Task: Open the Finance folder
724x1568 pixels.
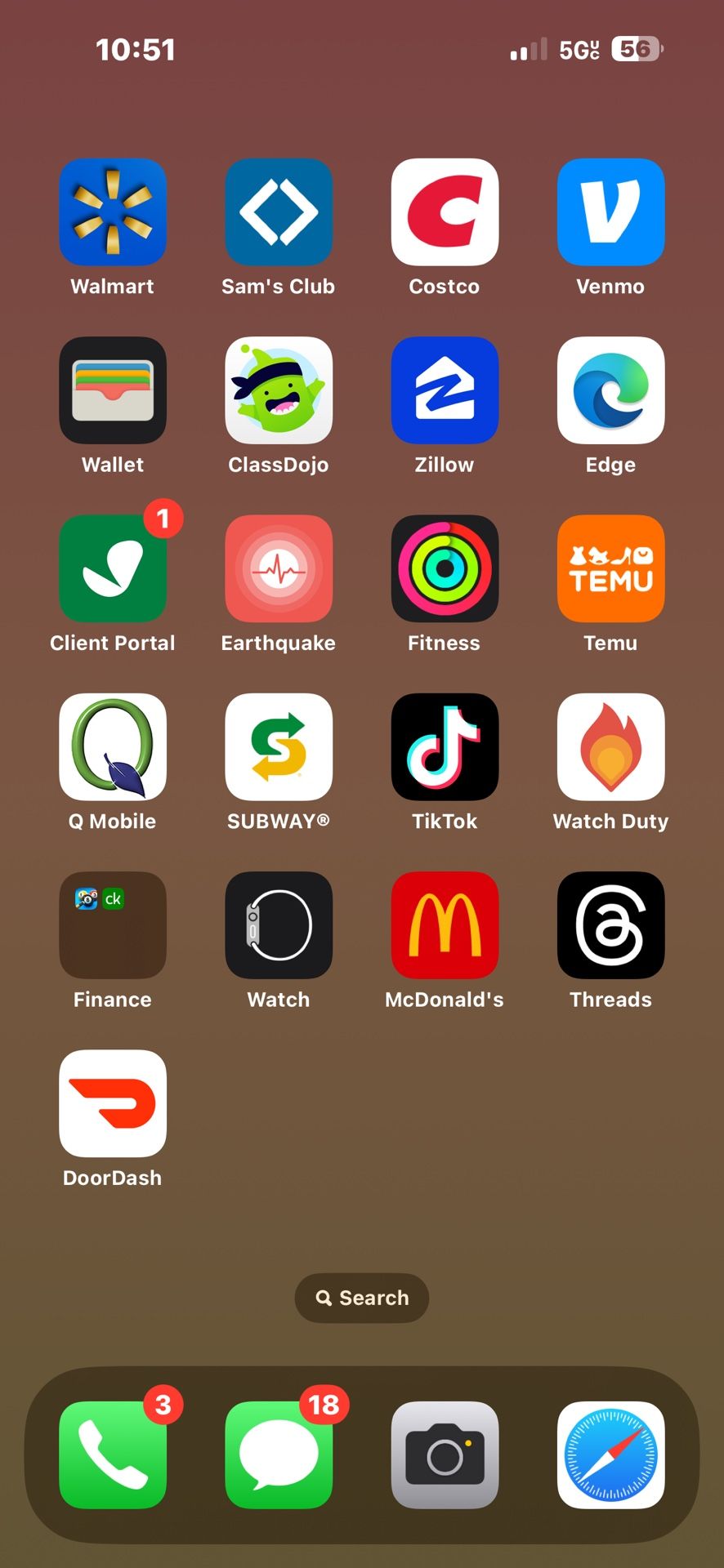Action: coord(113,924)
